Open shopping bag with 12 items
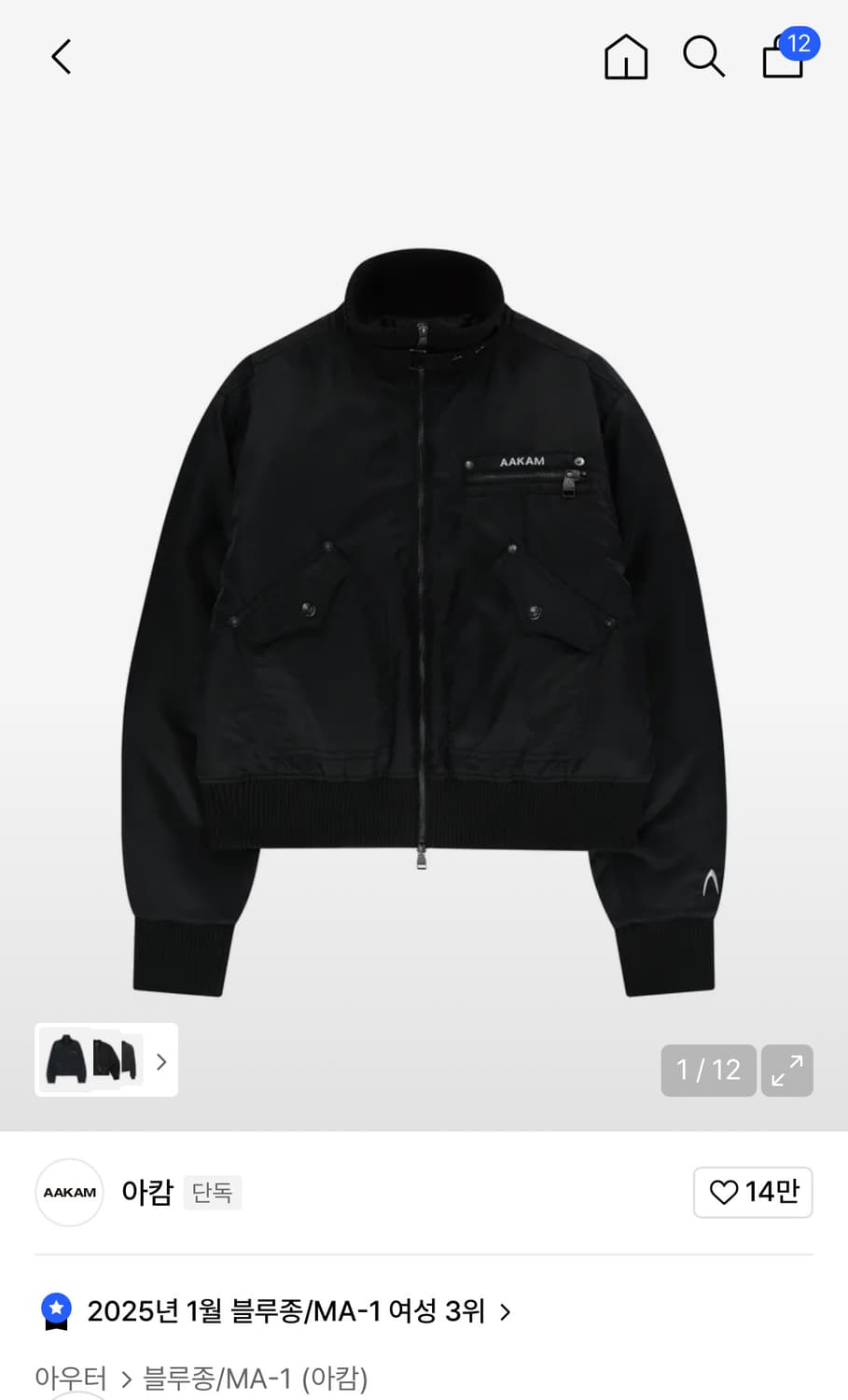 point(782,57)
